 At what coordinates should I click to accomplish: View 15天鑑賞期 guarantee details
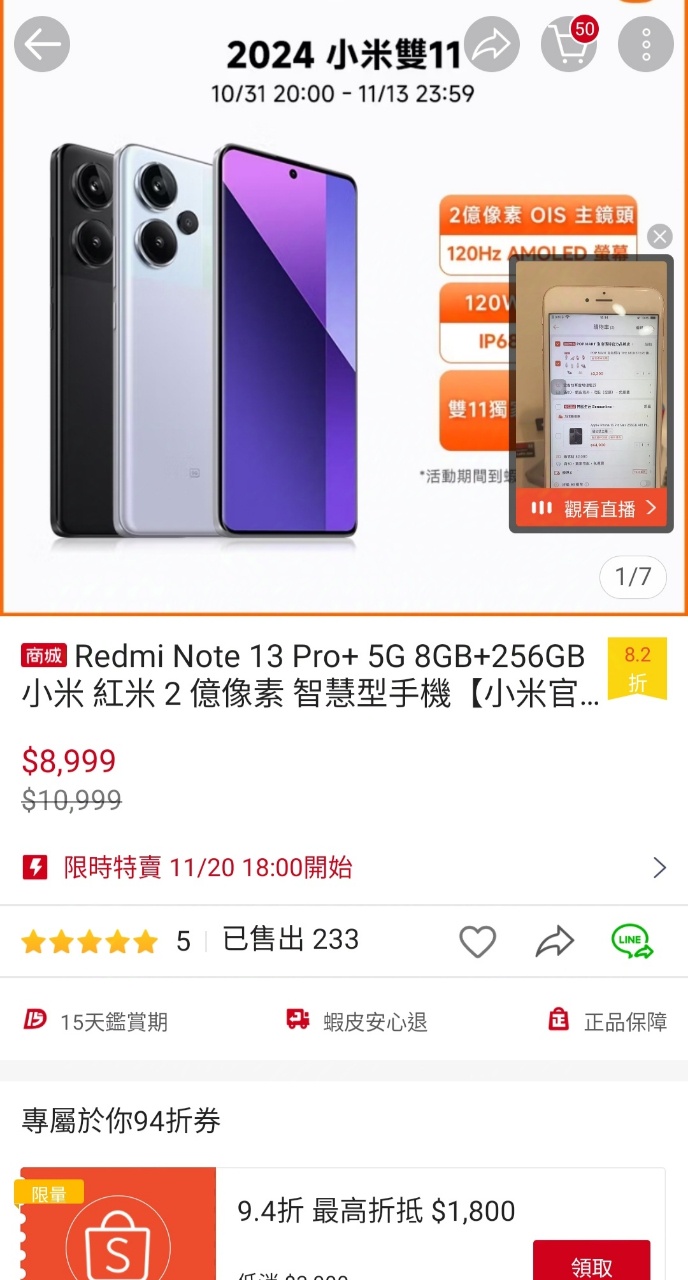click(x=96, y=1021)
